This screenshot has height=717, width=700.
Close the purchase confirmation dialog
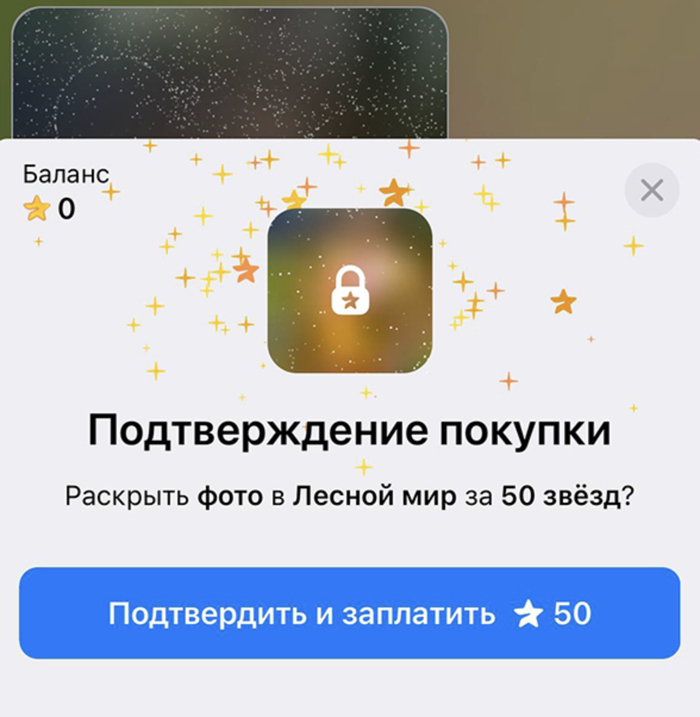point(652,190)
